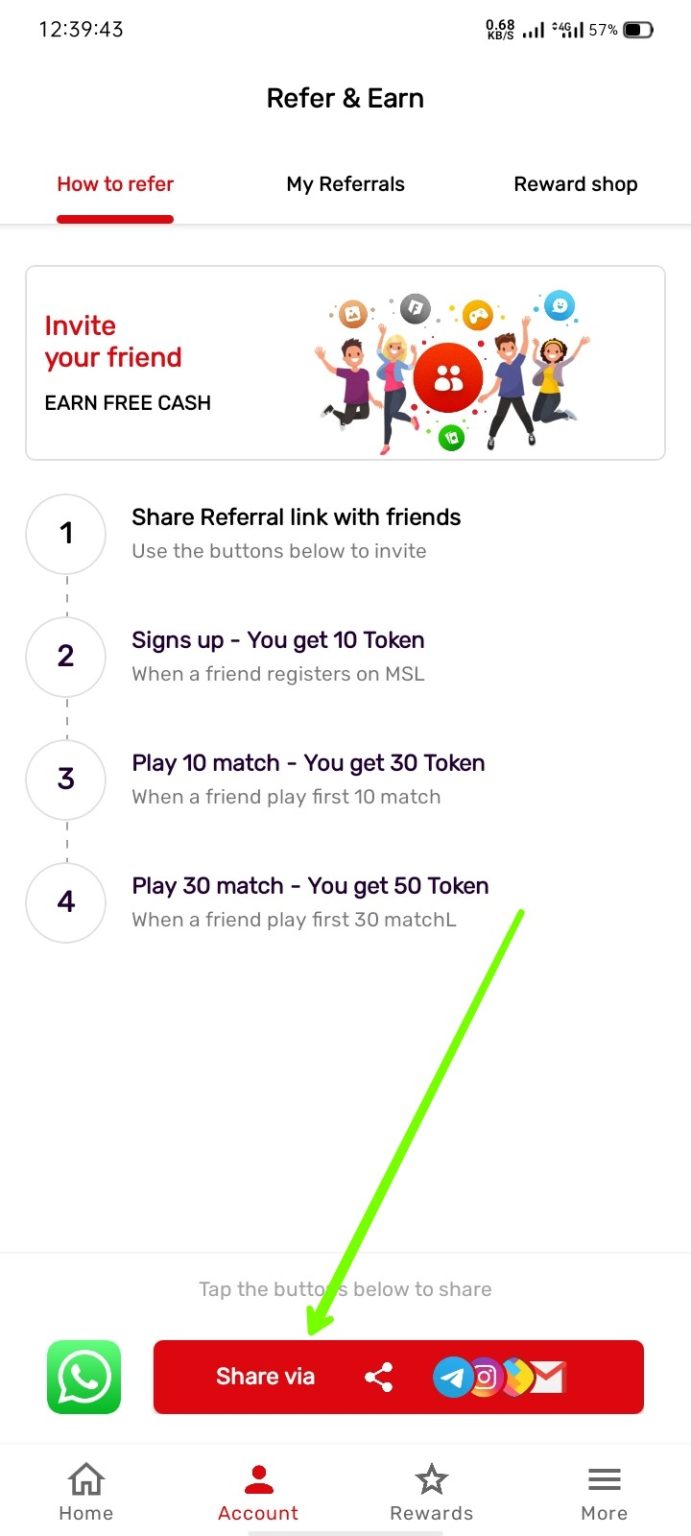Go to the Home tab
691x1536 pixels.
pyautogui.click(x=86, y=1492)
